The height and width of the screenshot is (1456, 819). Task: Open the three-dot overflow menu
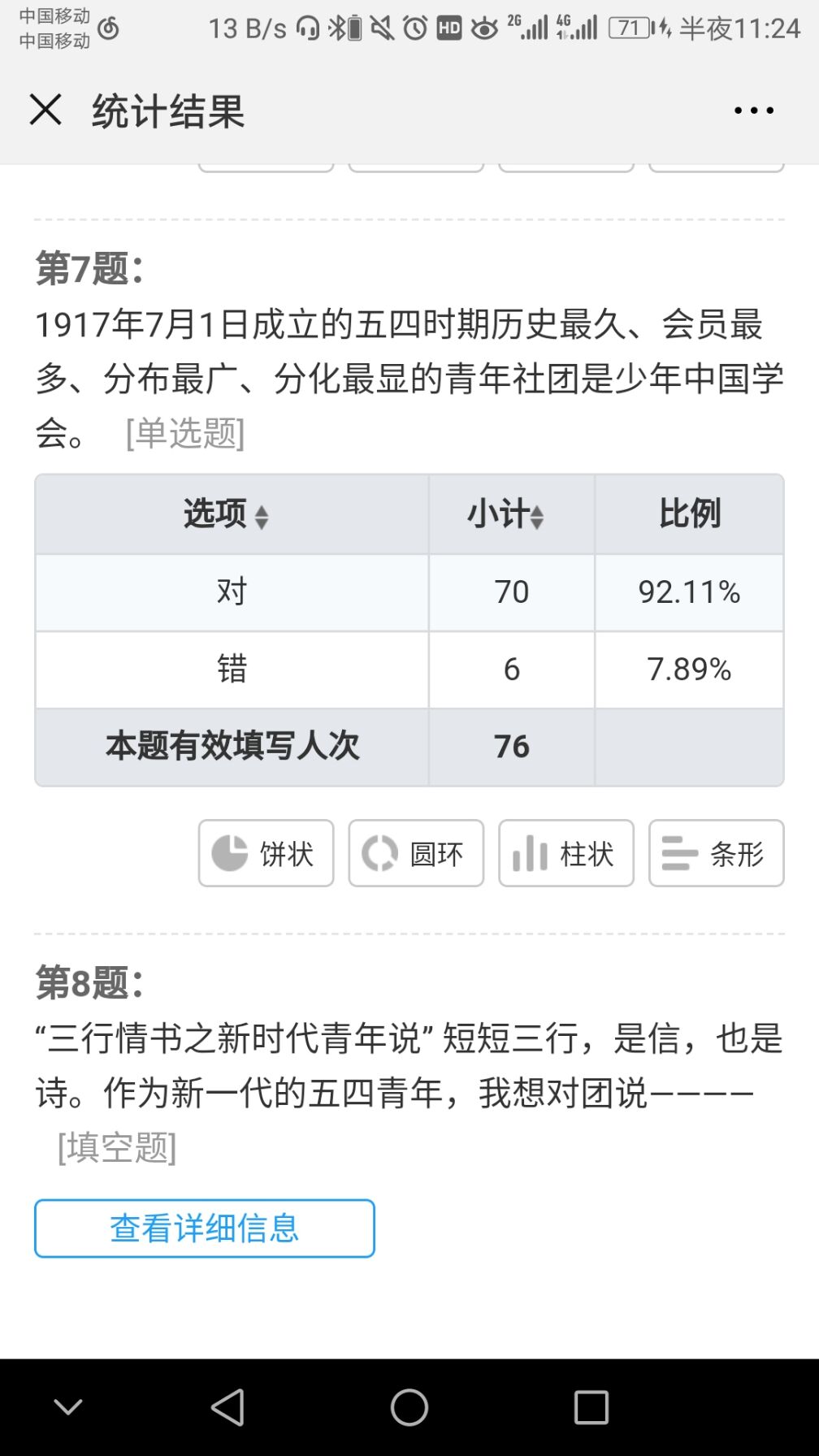tap(753, 110)
